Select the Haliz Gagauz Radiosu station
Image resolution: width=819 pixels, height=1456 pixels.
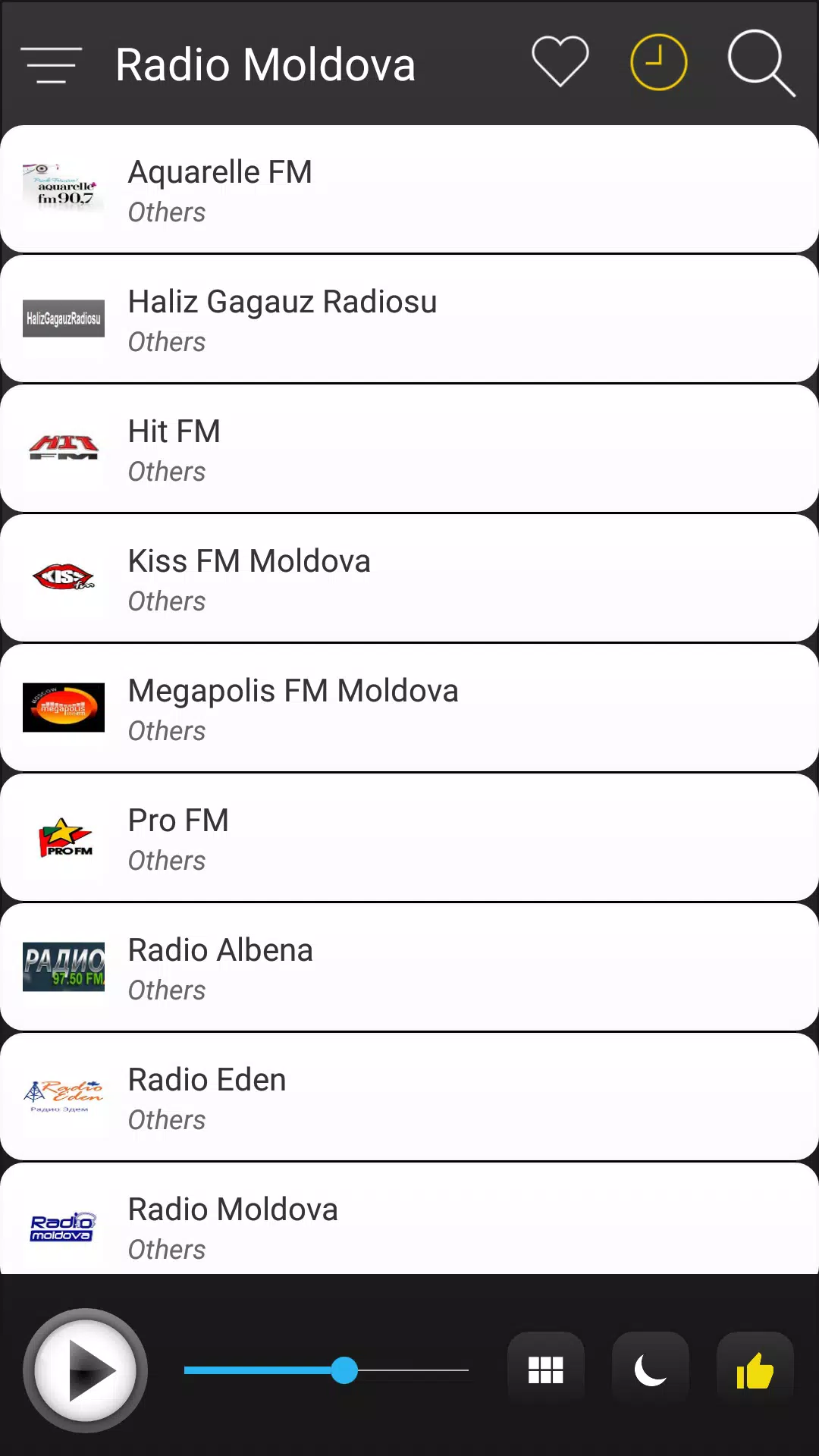click(x=409, y=318)
